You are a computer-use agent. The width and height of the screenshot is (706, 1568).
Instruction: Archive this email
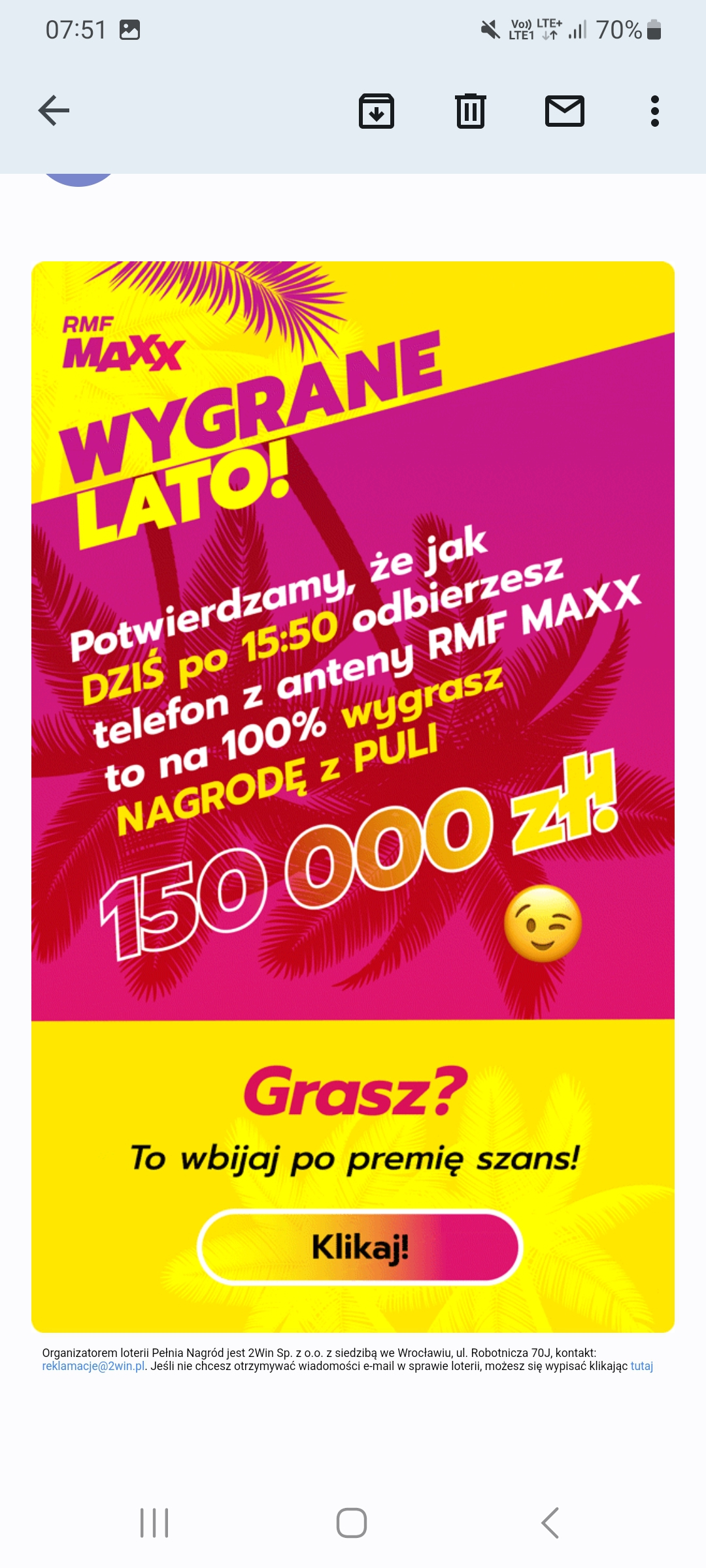pos(377,110)
